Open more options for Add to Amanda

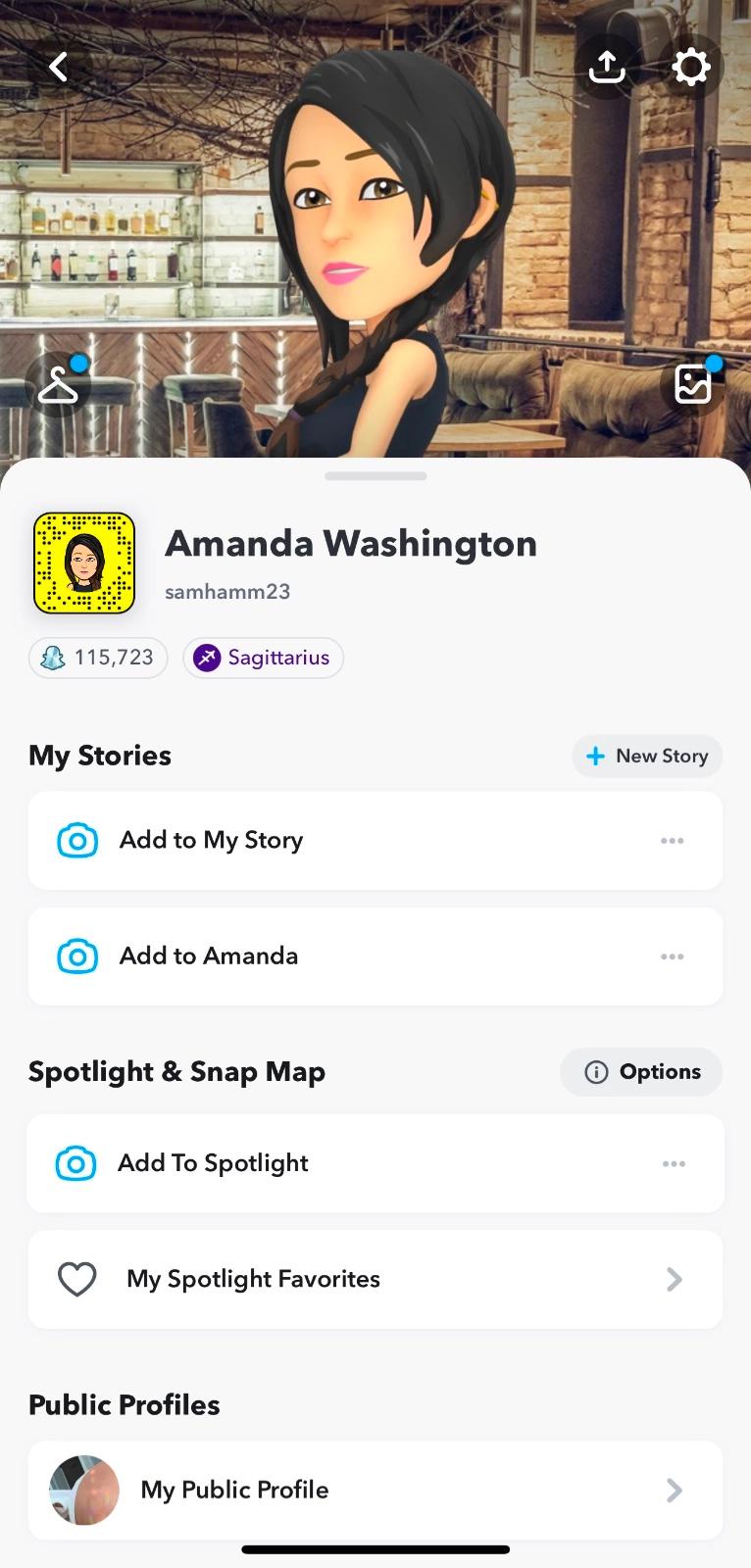tap(672, 956)
